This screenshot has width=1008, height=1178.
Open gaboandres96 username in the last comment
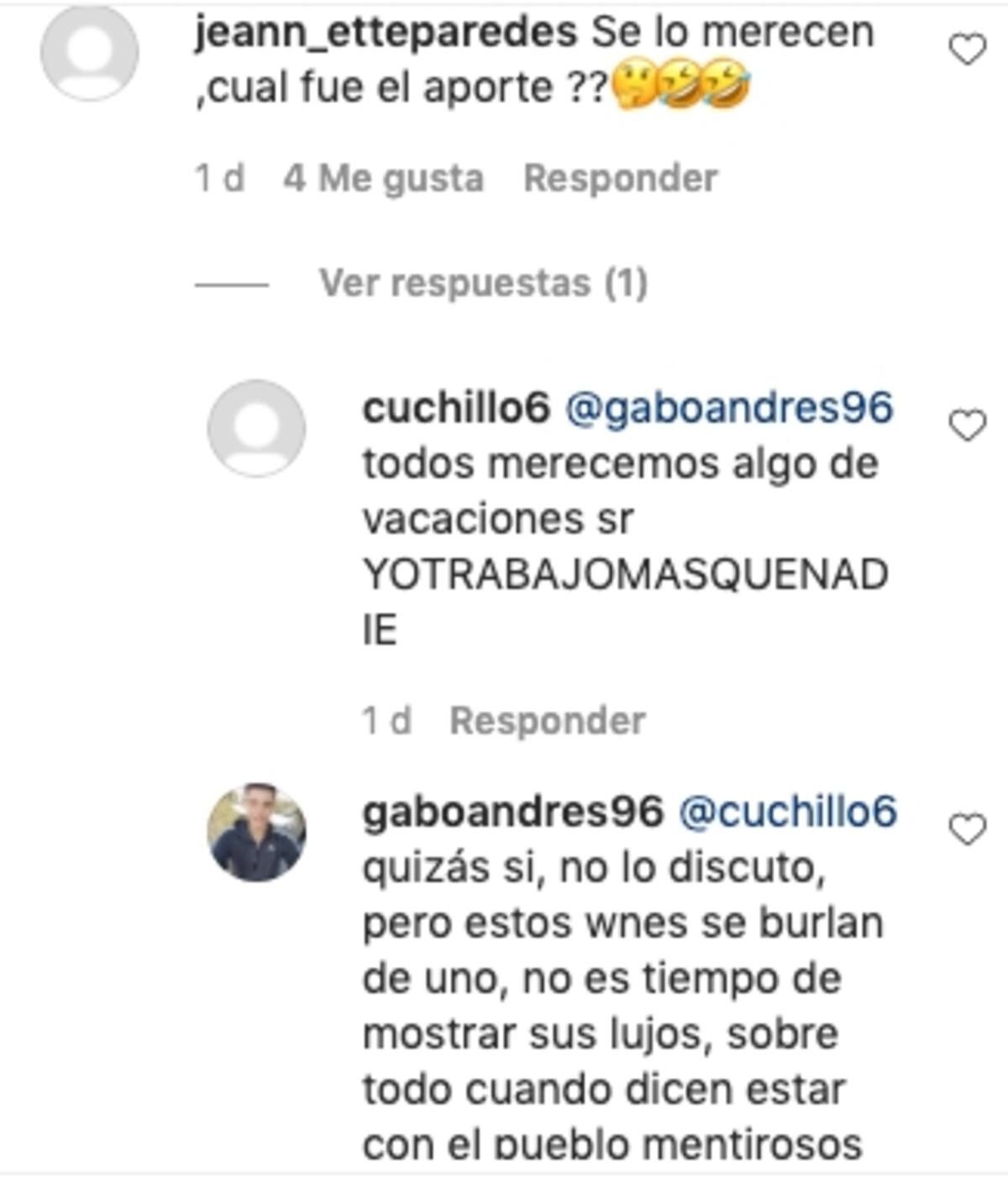point(512,813)
